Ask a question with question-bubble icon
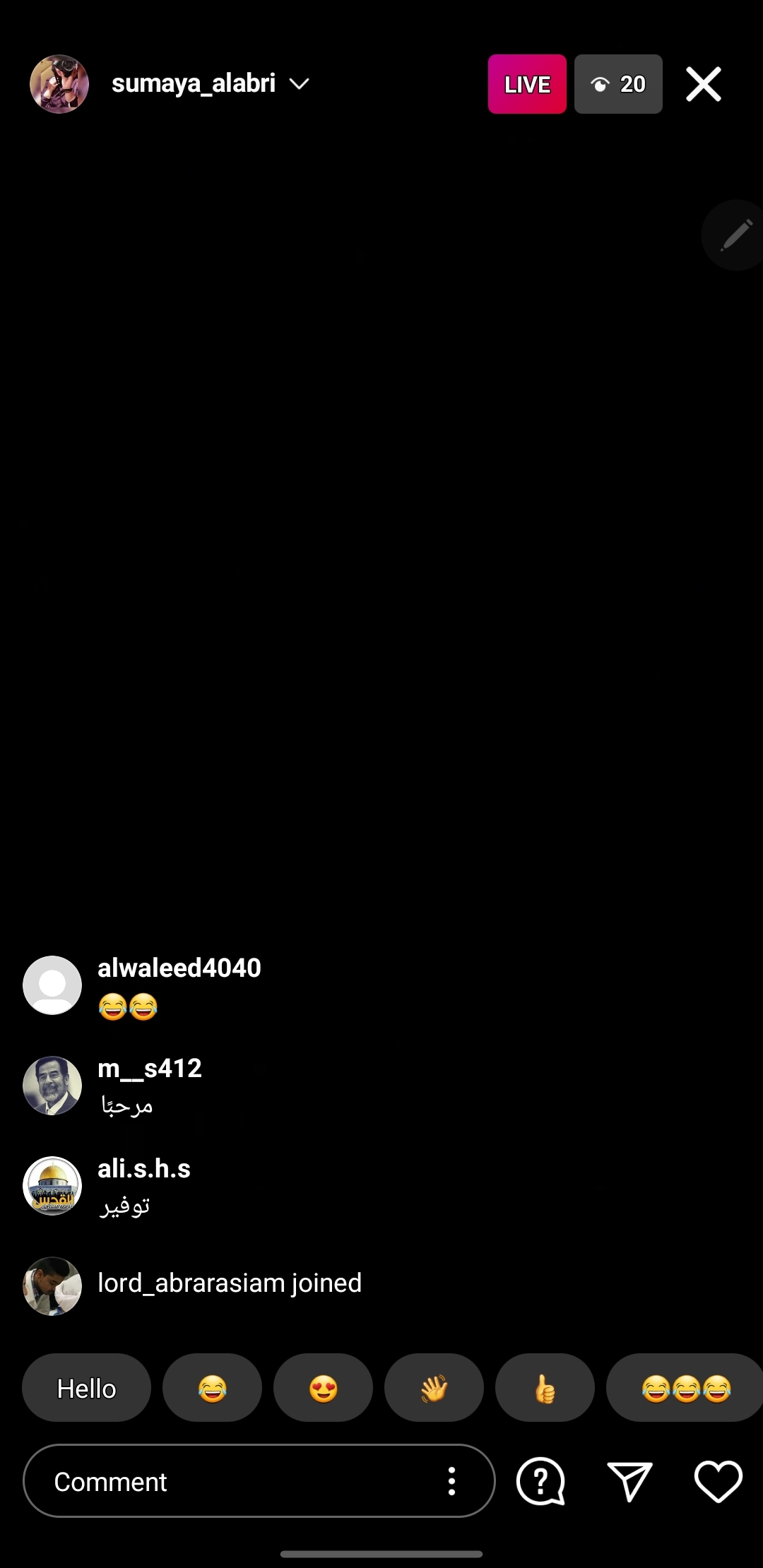 coord(540,1481)
